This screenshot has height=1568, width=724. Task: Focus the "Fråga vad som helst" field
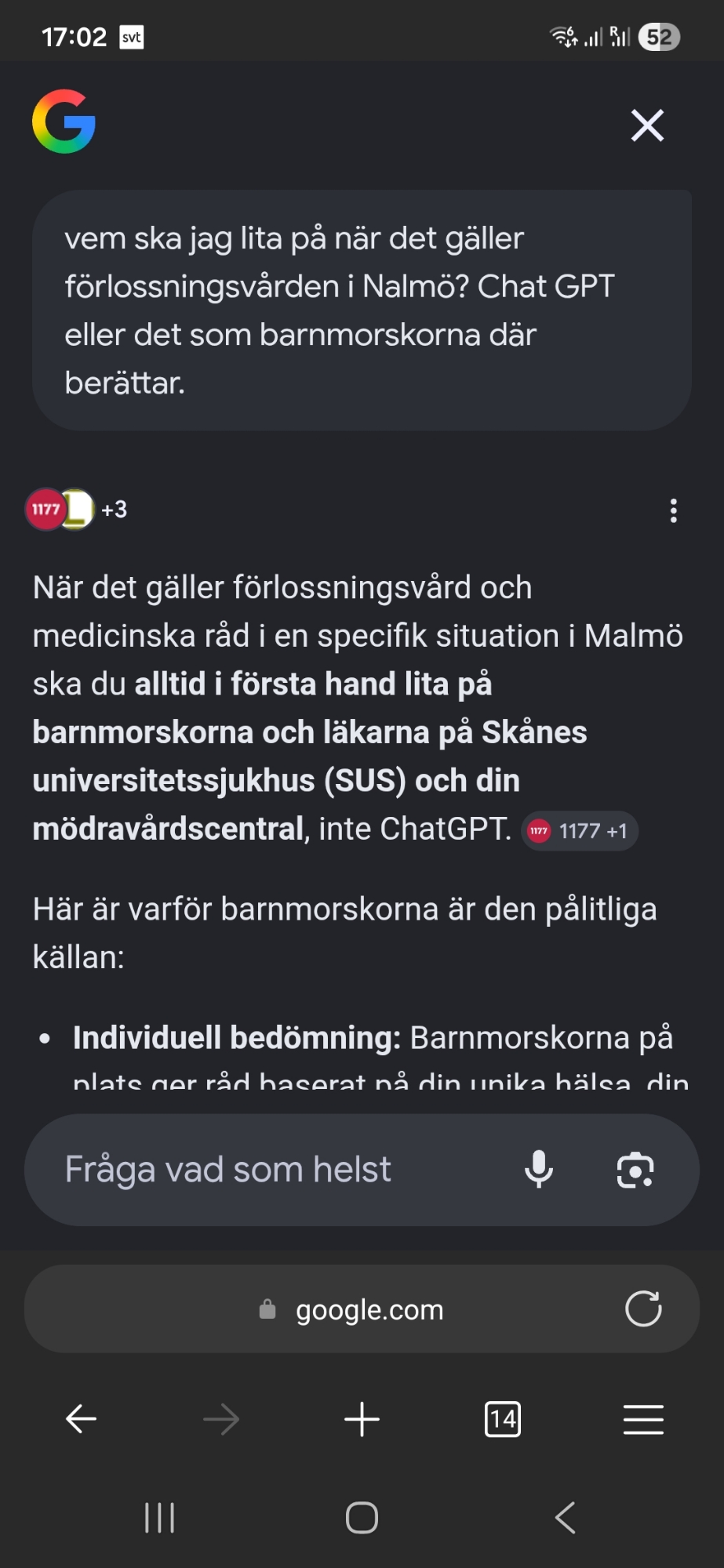tap(267, 1170)
